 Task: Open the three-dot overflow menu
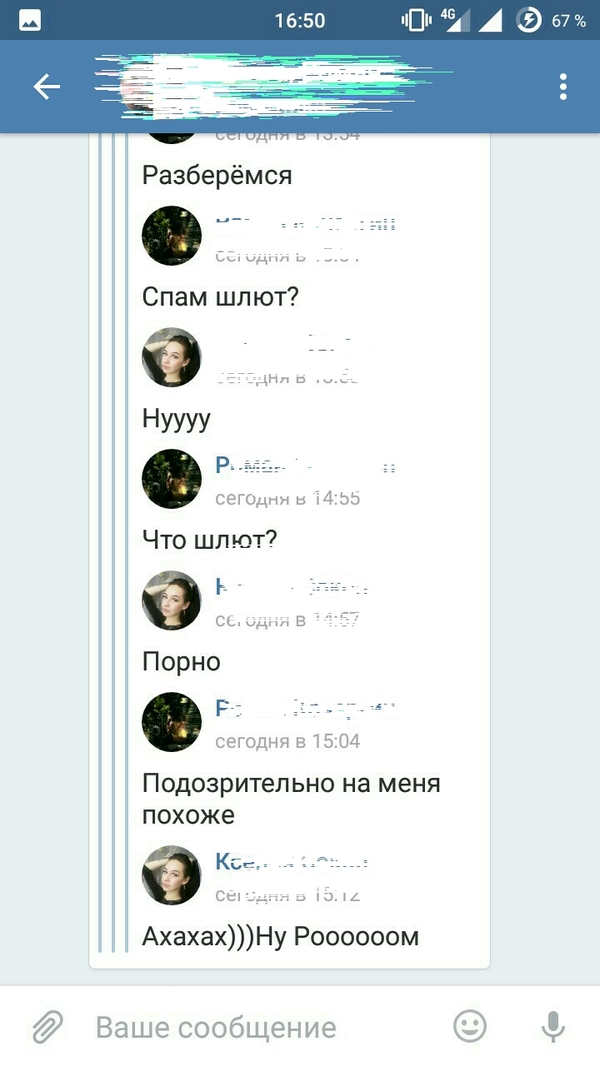pos(563,87)
